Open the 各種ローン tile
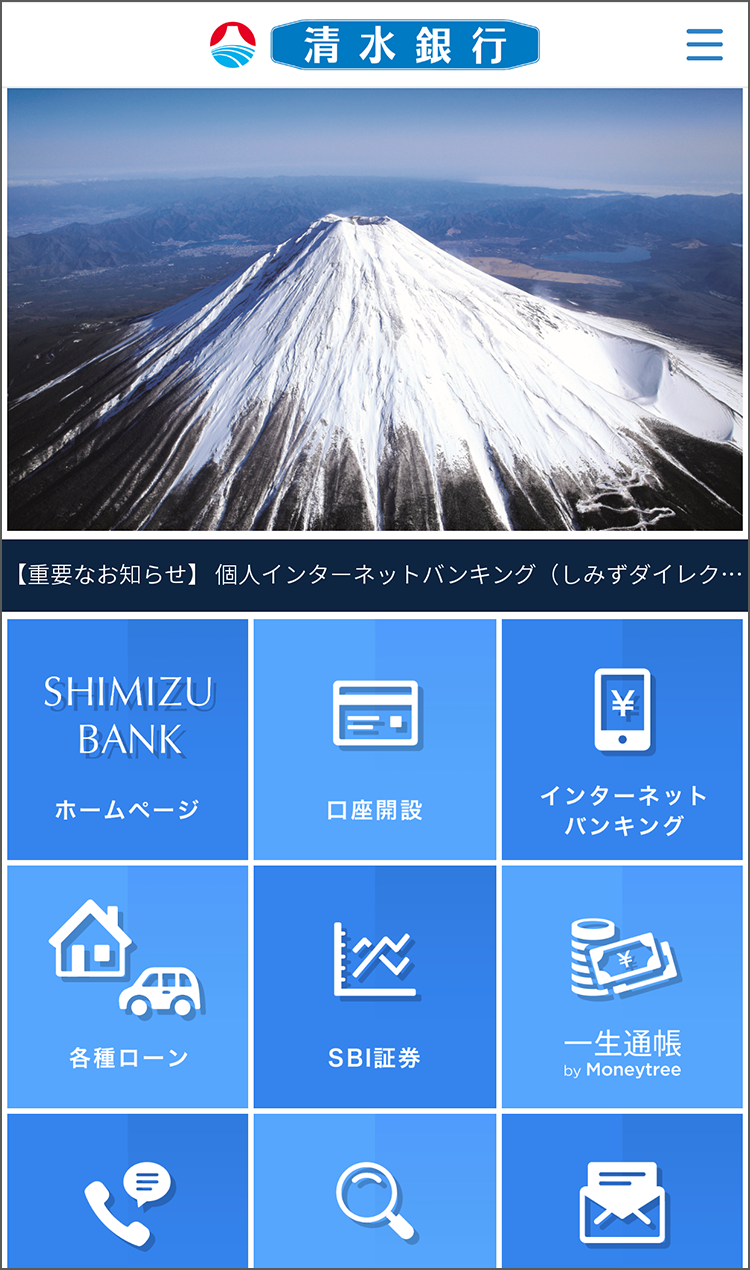The width and height of the screenshot is (750, 1270). pos(128,987)
